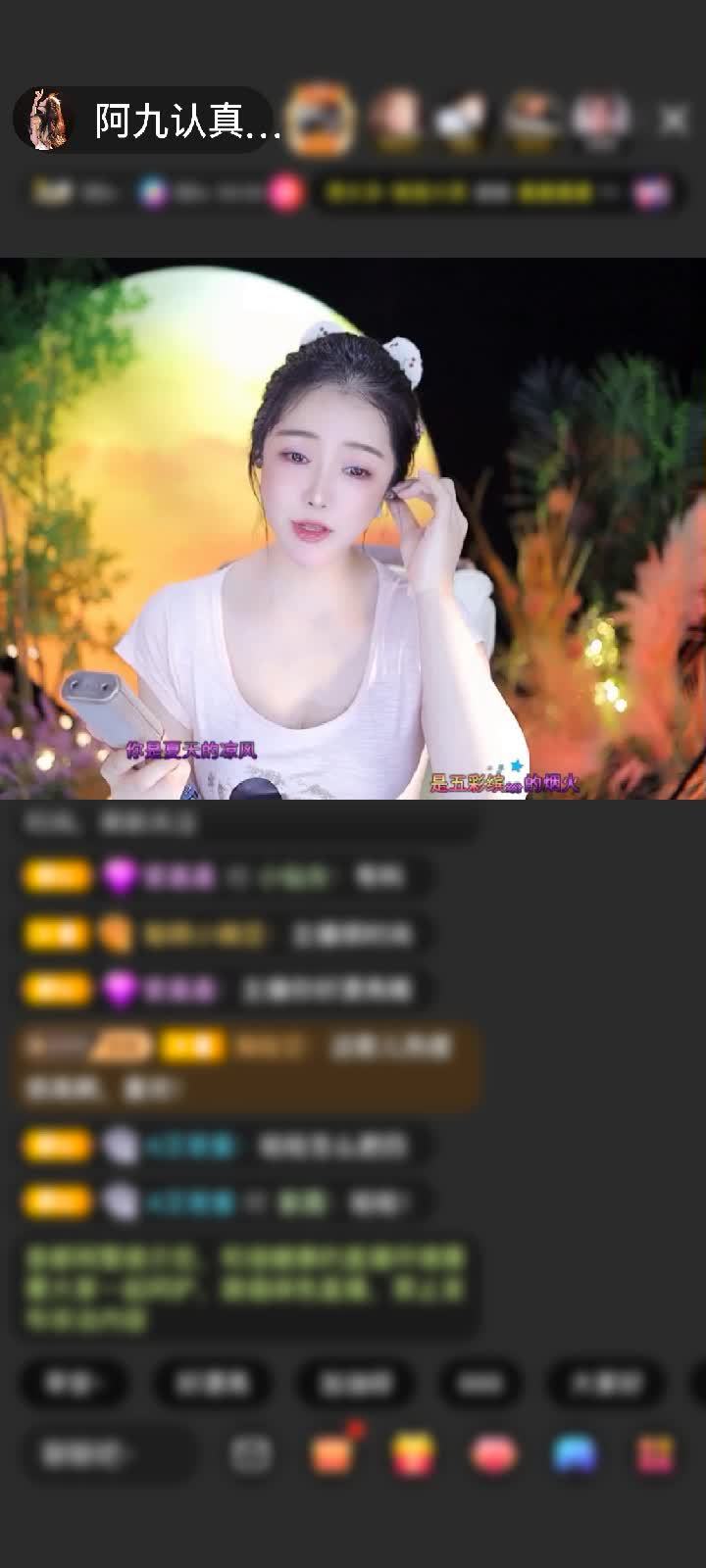Select the yellow gift shortcut icon
Screen dimensions: 706x1568
click(x=412, y=1450)
